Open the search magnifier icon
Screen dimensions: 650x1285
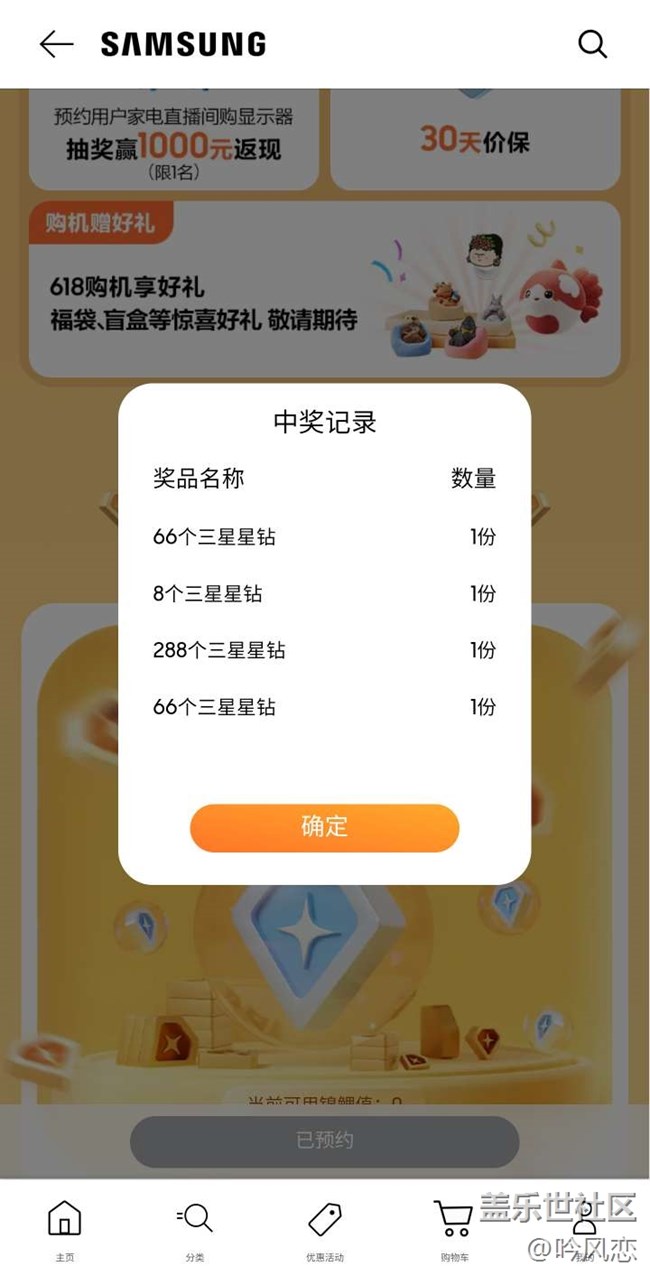(592, 44)
